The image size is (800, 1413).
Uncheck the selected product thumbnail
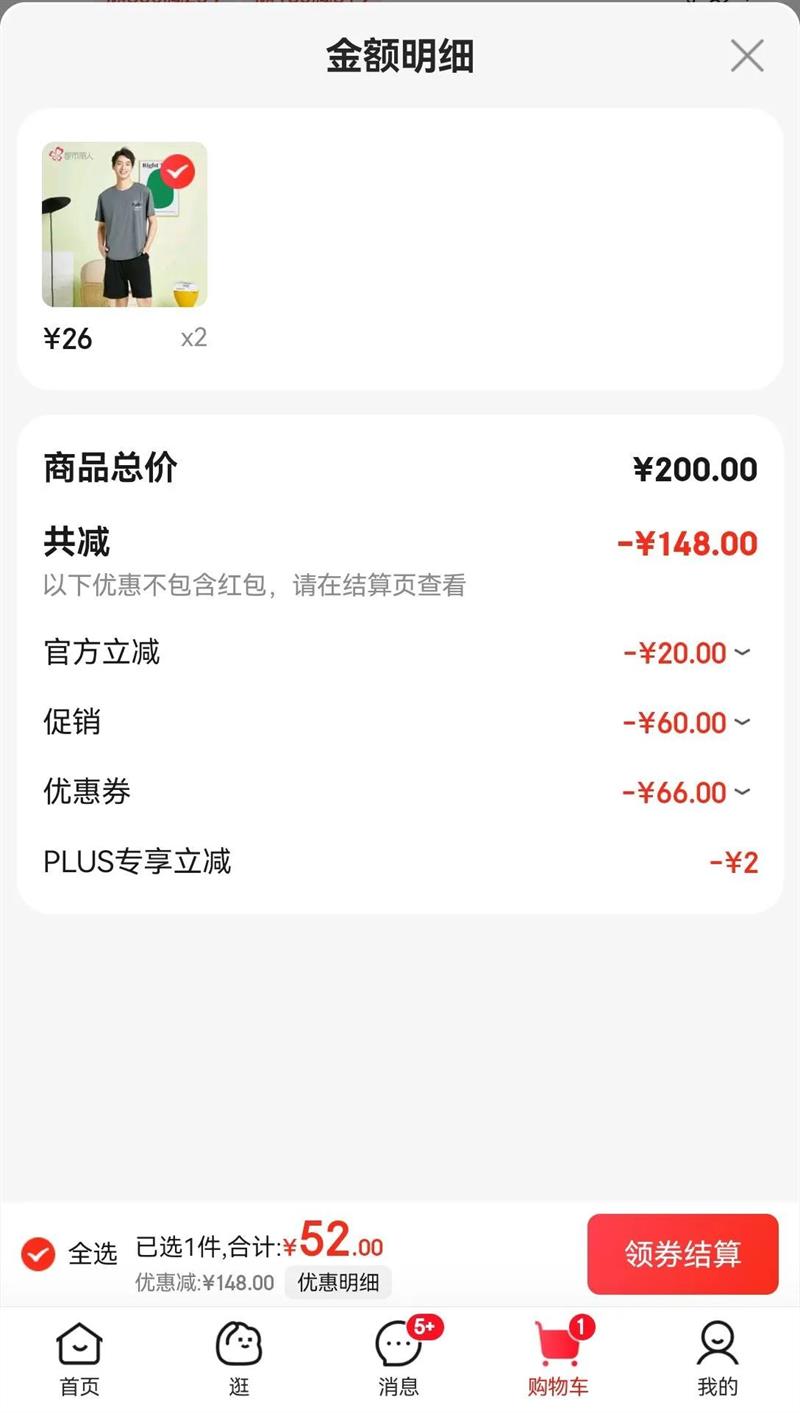177,172
